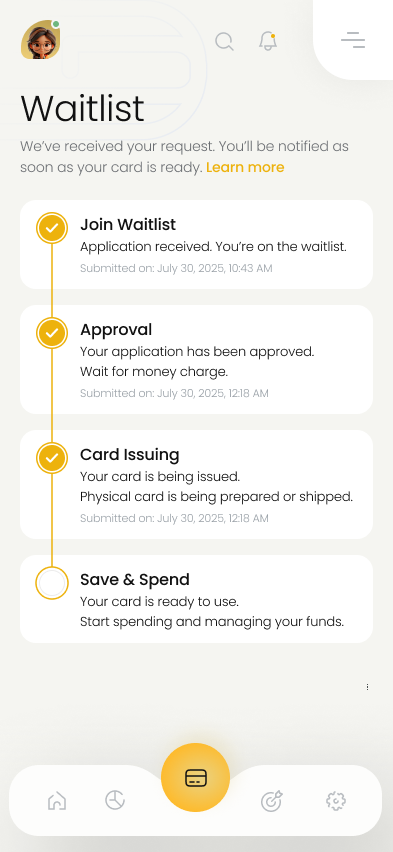Tap the center card button
This screenshot has width=393, height=852.
[x=196, y=778]
